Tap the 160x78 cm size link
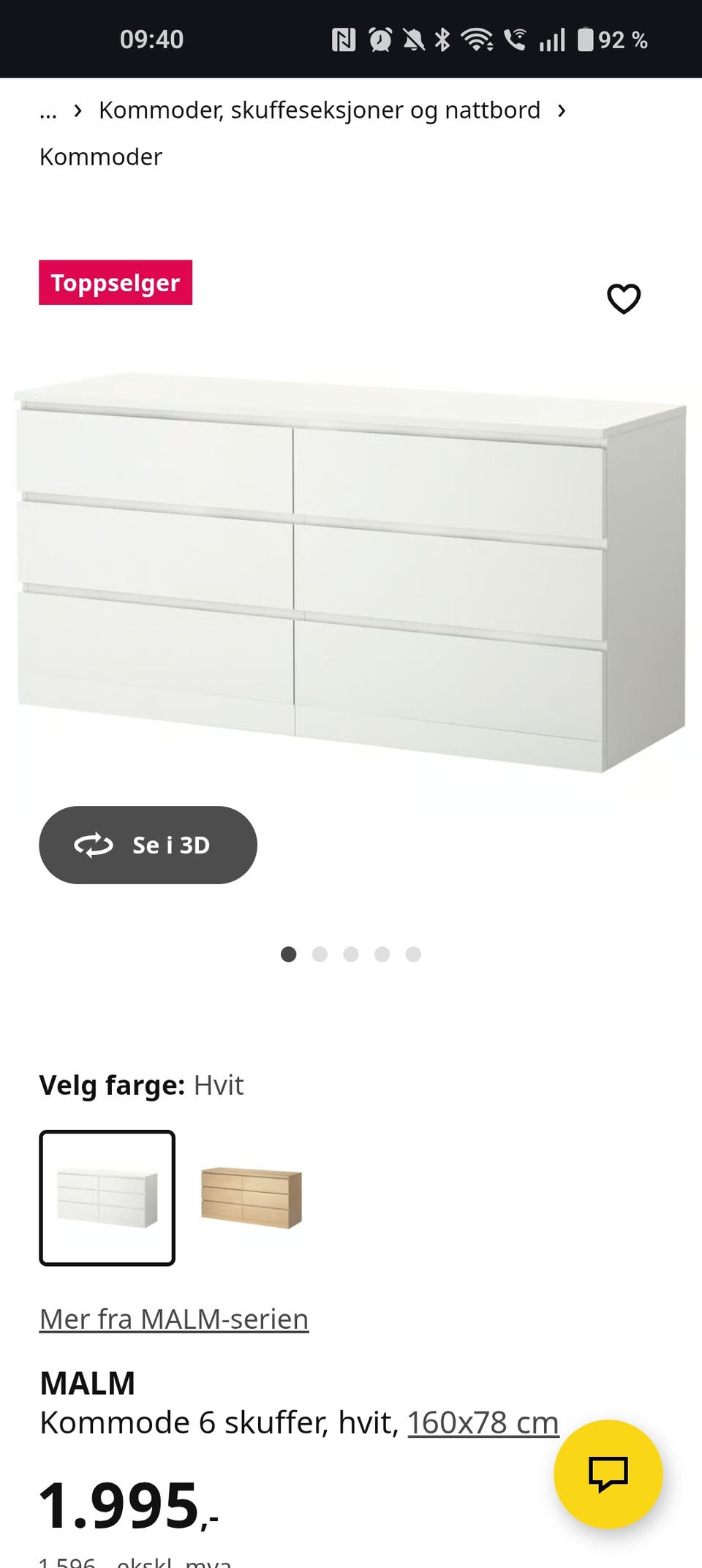Viewport: 702px width, 1568px height. (483, 1422)
